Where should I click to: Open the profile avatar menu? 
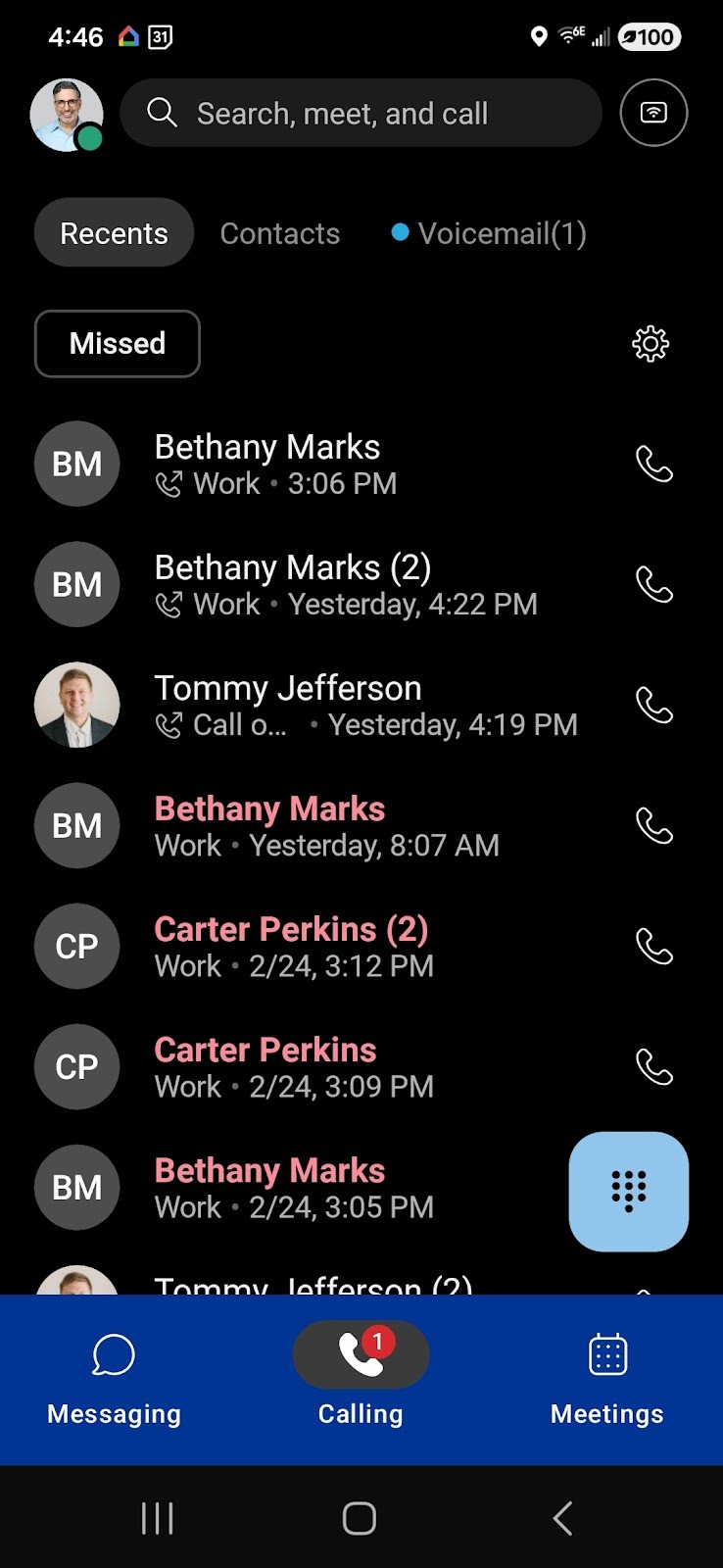coord(67,115)
